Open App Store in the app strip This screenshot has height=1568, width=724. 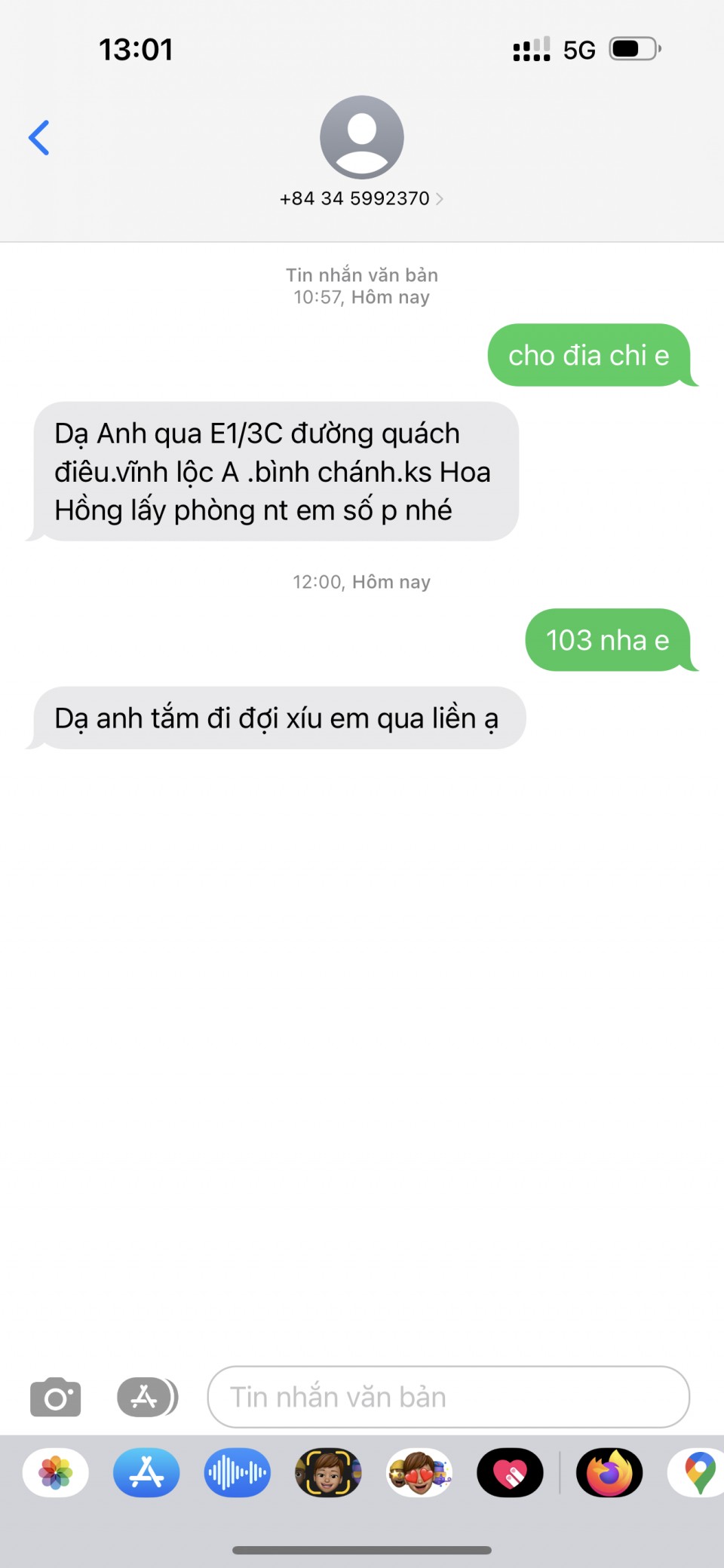click(x=146, y=1472)
